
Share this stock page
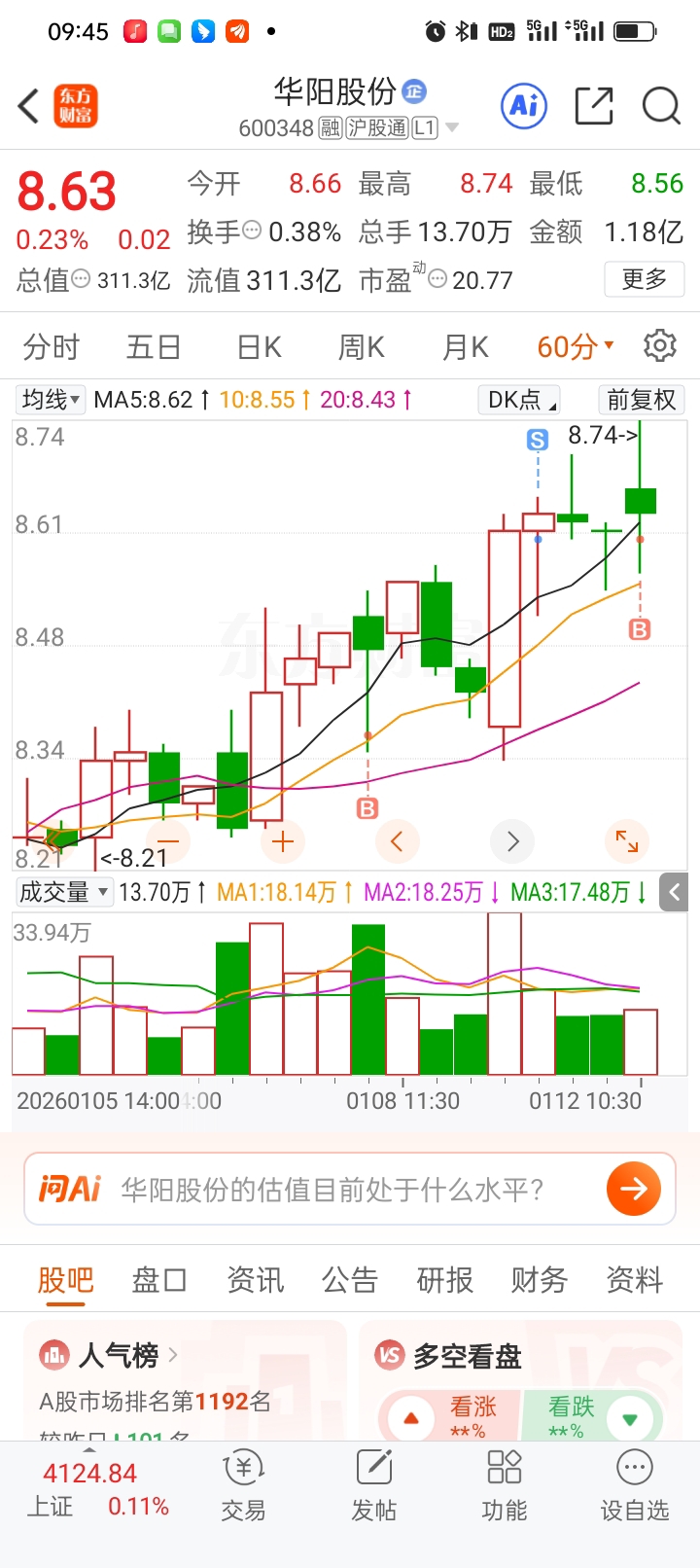(593, 106)
